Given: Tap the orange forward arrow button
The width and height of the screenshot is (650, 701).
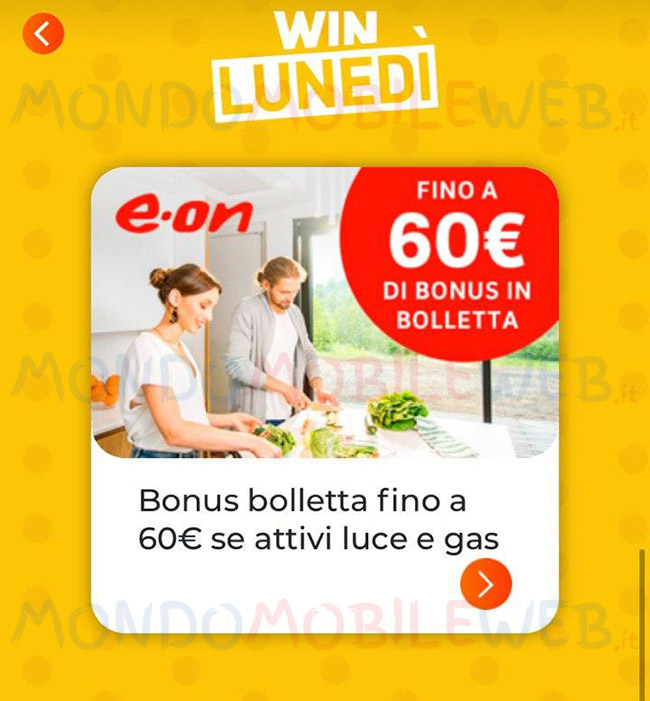Looking at the screenshot, I should [x=487, y=585].
